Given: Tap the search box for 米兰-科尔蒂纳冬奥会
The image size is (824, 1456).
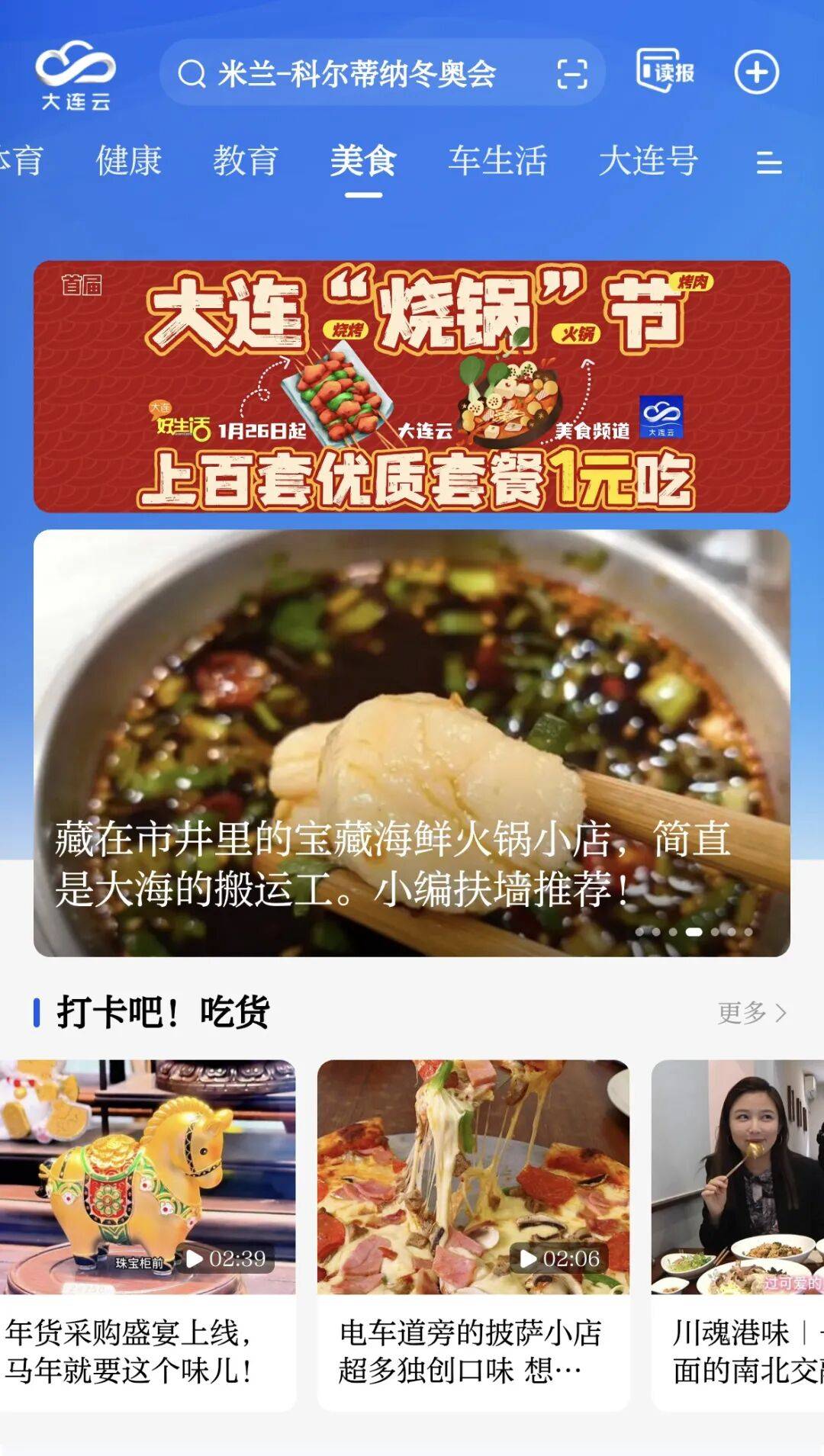Looking at the screenshot, I should point(359,74).
